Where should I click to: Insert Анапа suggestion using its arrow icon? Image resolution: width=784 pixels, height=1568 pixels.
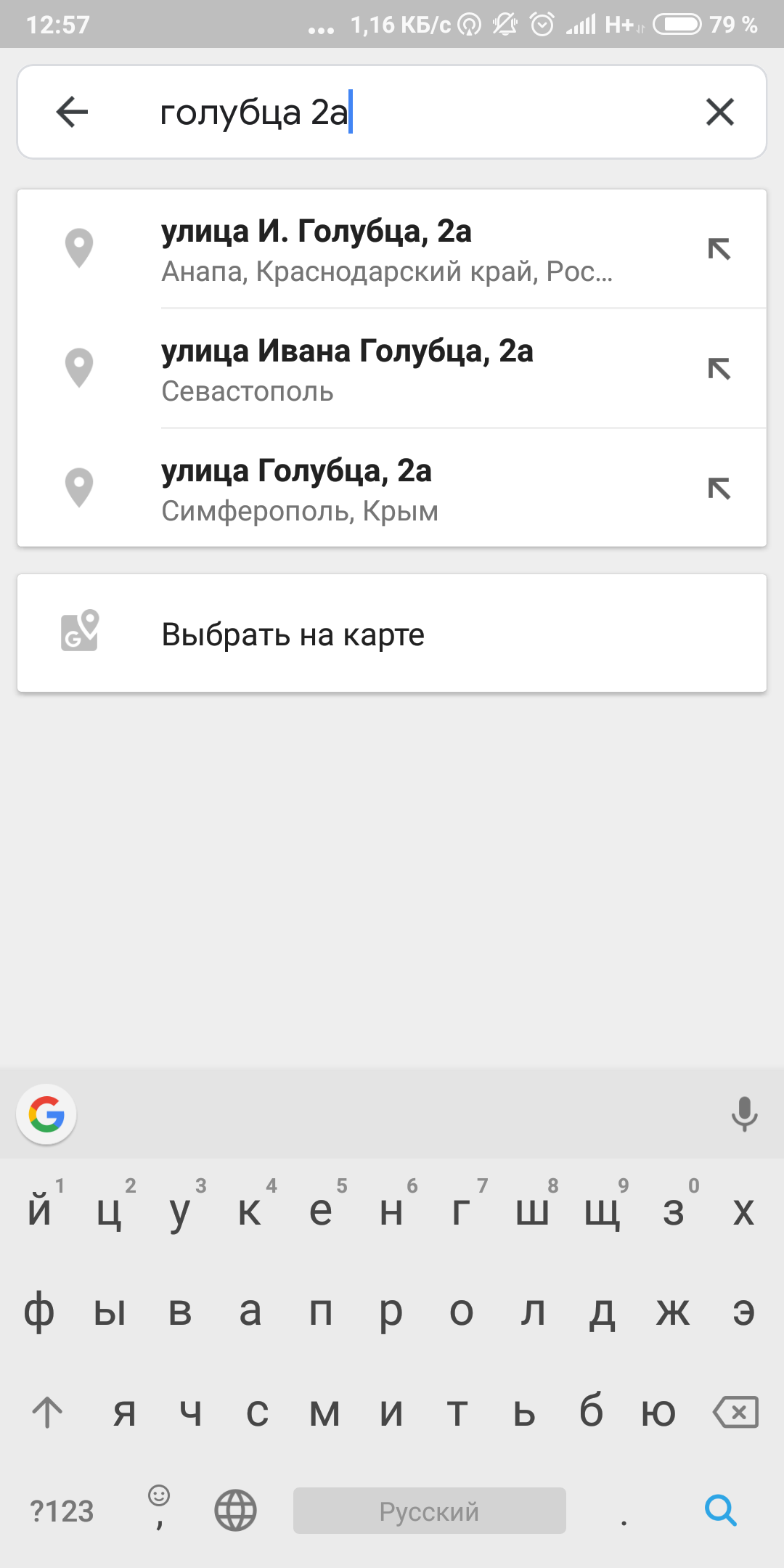pos(719,249)
